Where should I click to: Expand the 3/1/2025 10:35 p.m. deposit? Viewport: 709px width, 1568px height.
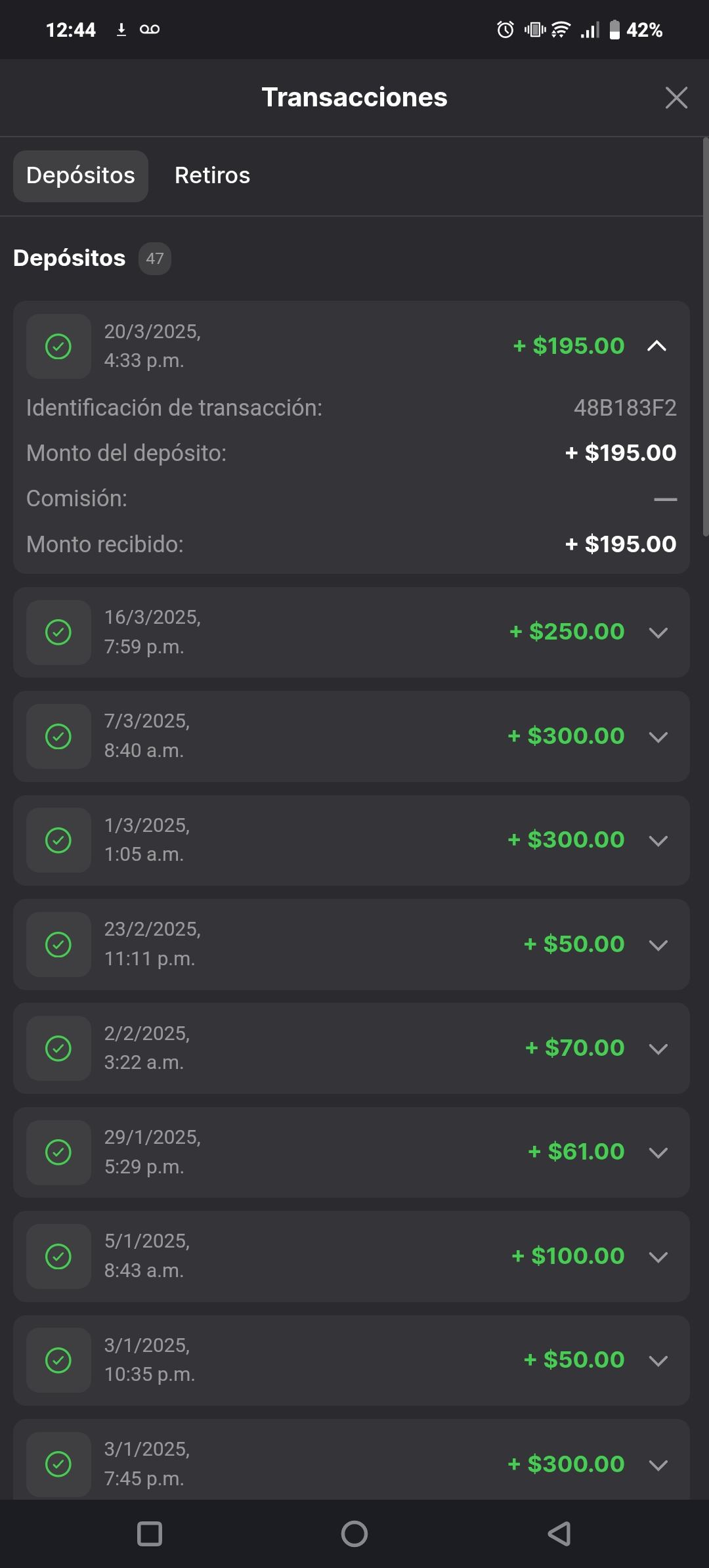[x=658, y=1361]
